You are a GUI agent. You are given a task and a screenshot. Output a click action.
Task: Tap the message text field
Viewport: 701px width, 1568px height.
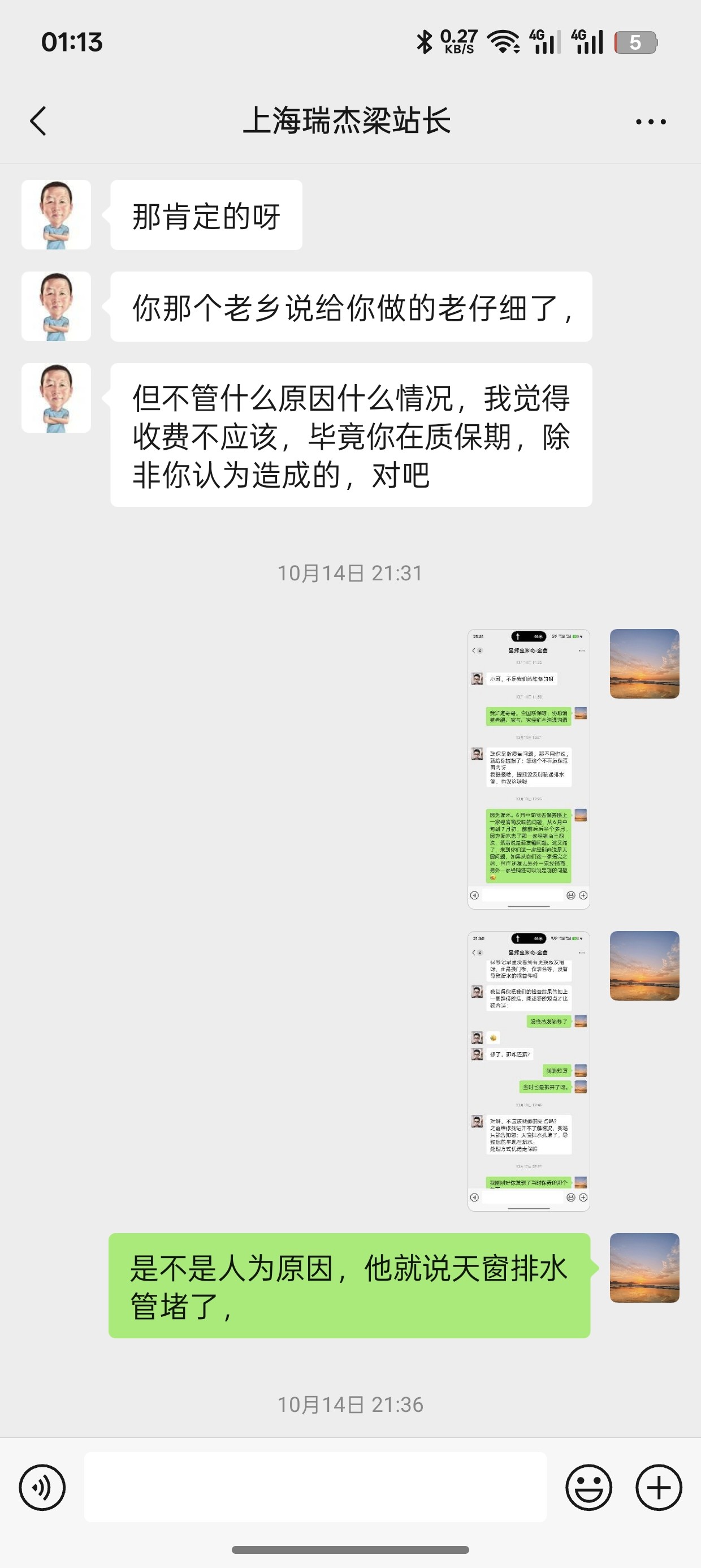(314, 1487)
